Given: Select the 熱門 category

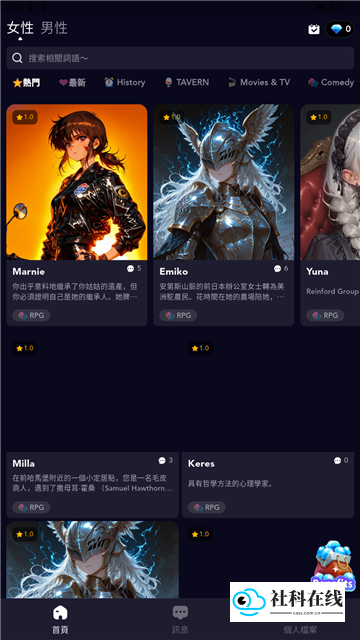Looking at the screenshot, I should click(x=27, y=82).
